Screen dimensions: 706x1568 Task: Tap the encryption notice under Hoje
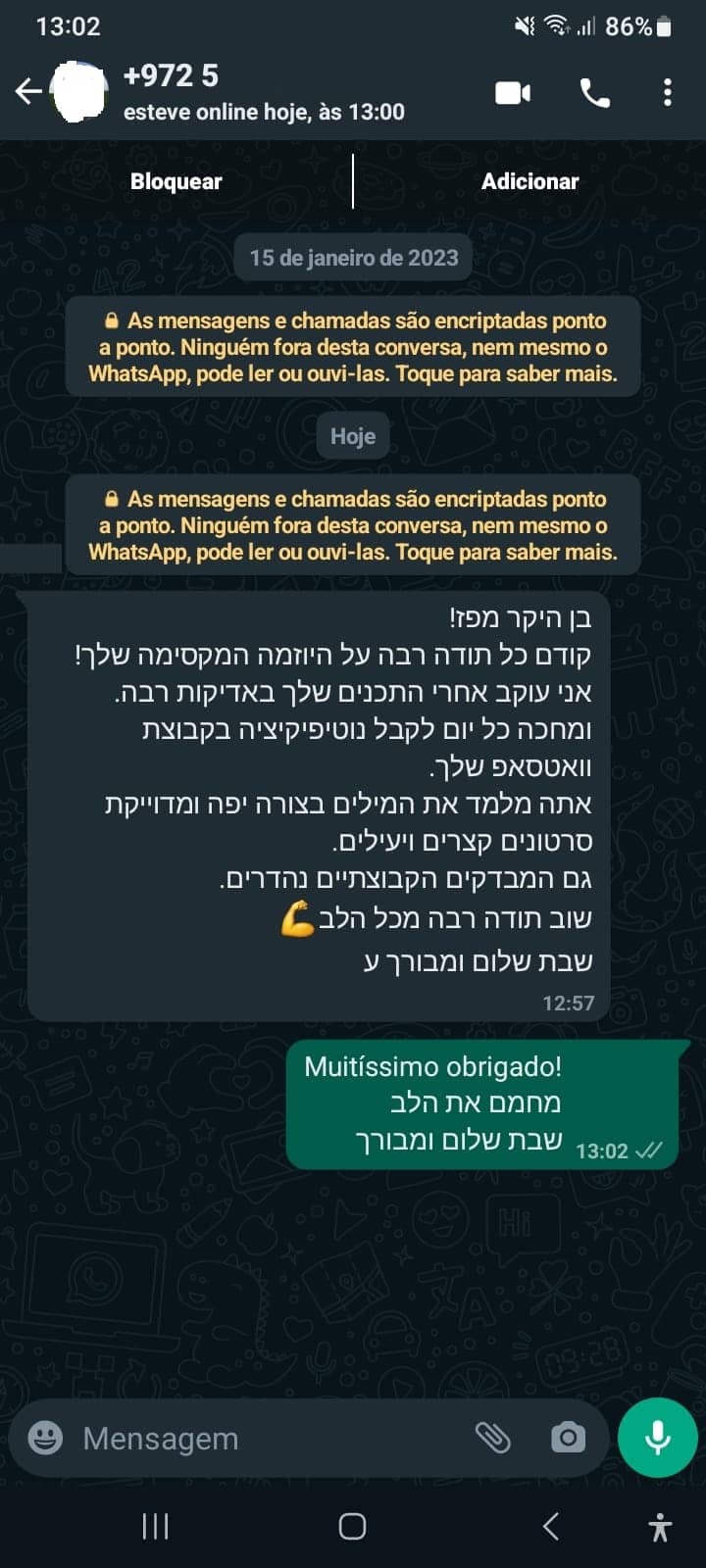353,525
